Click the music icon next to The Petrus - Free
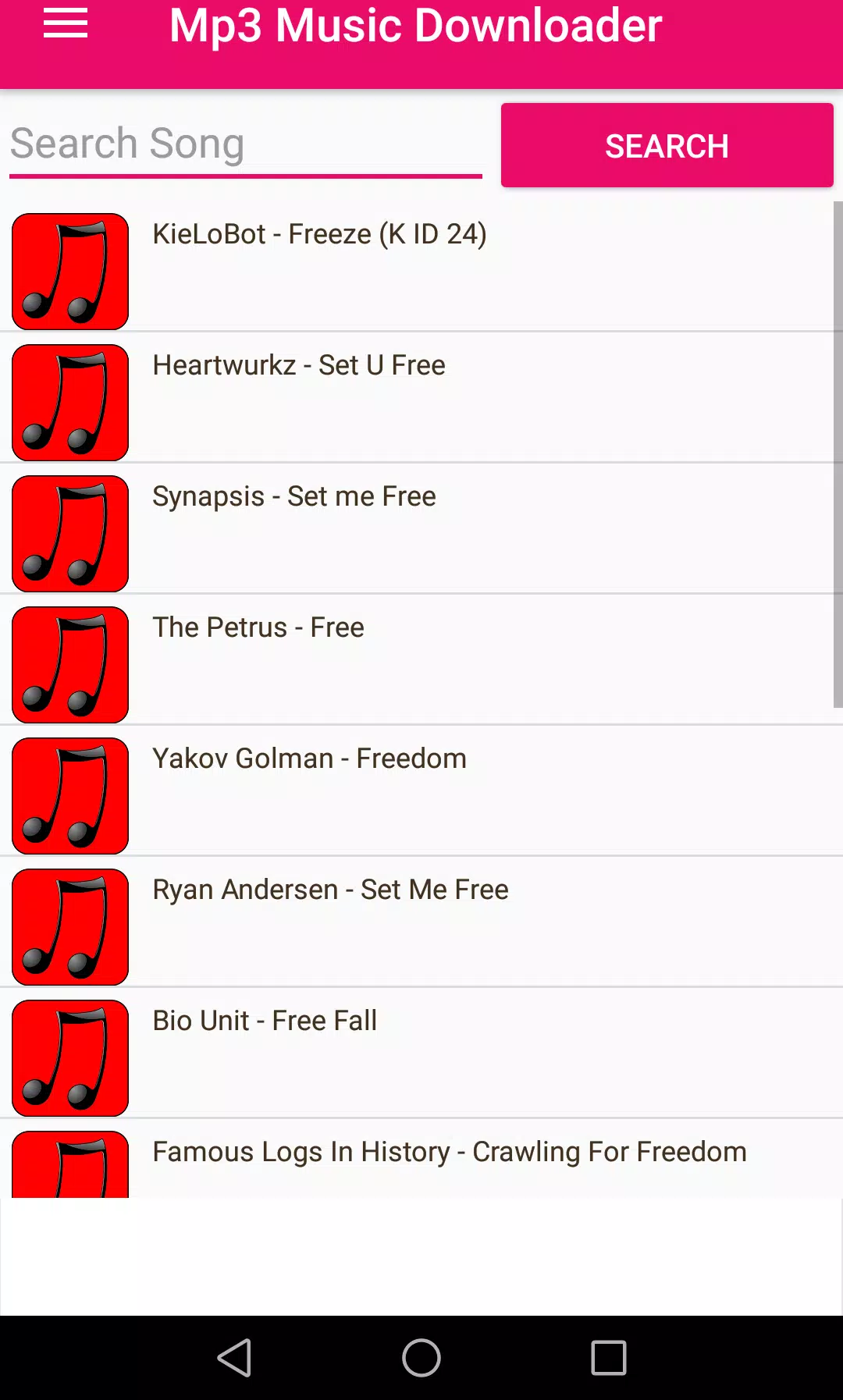 point(69,663)
